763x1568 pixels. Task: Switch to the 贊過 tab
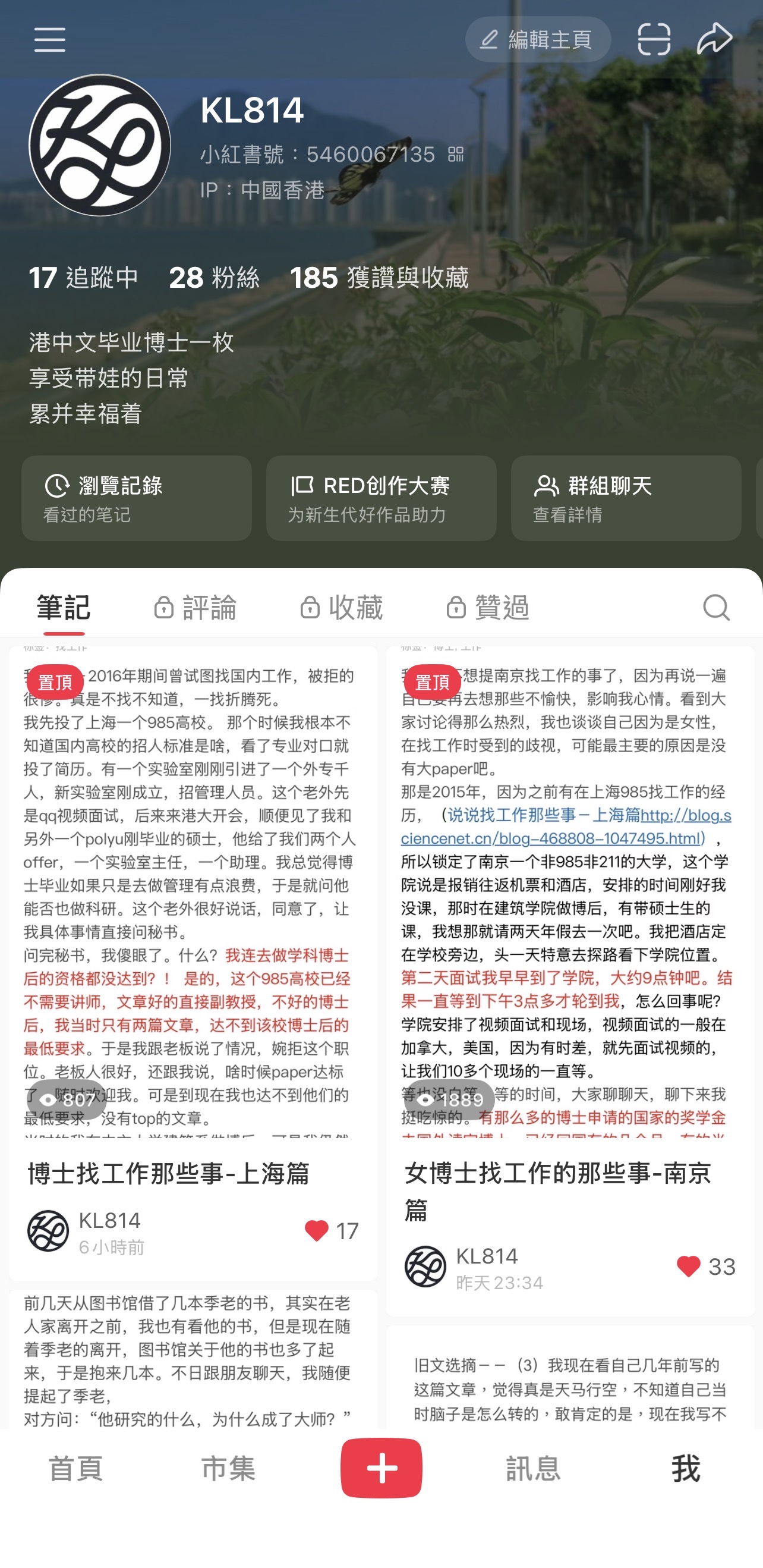pyautogui.click(x=488, y=607)
